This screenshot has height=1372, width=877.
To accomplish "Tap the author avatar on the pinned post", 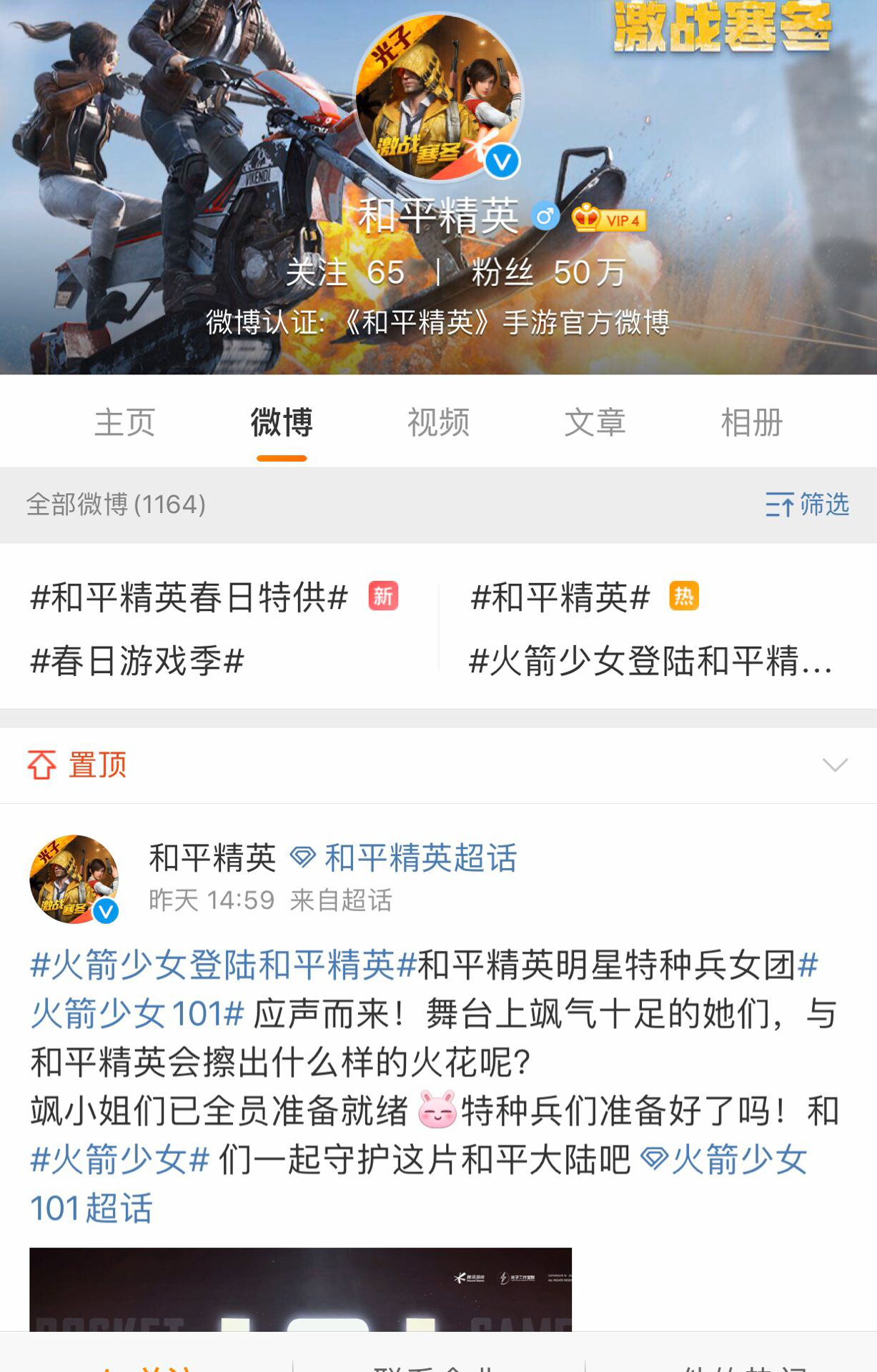I will [74, 879].
